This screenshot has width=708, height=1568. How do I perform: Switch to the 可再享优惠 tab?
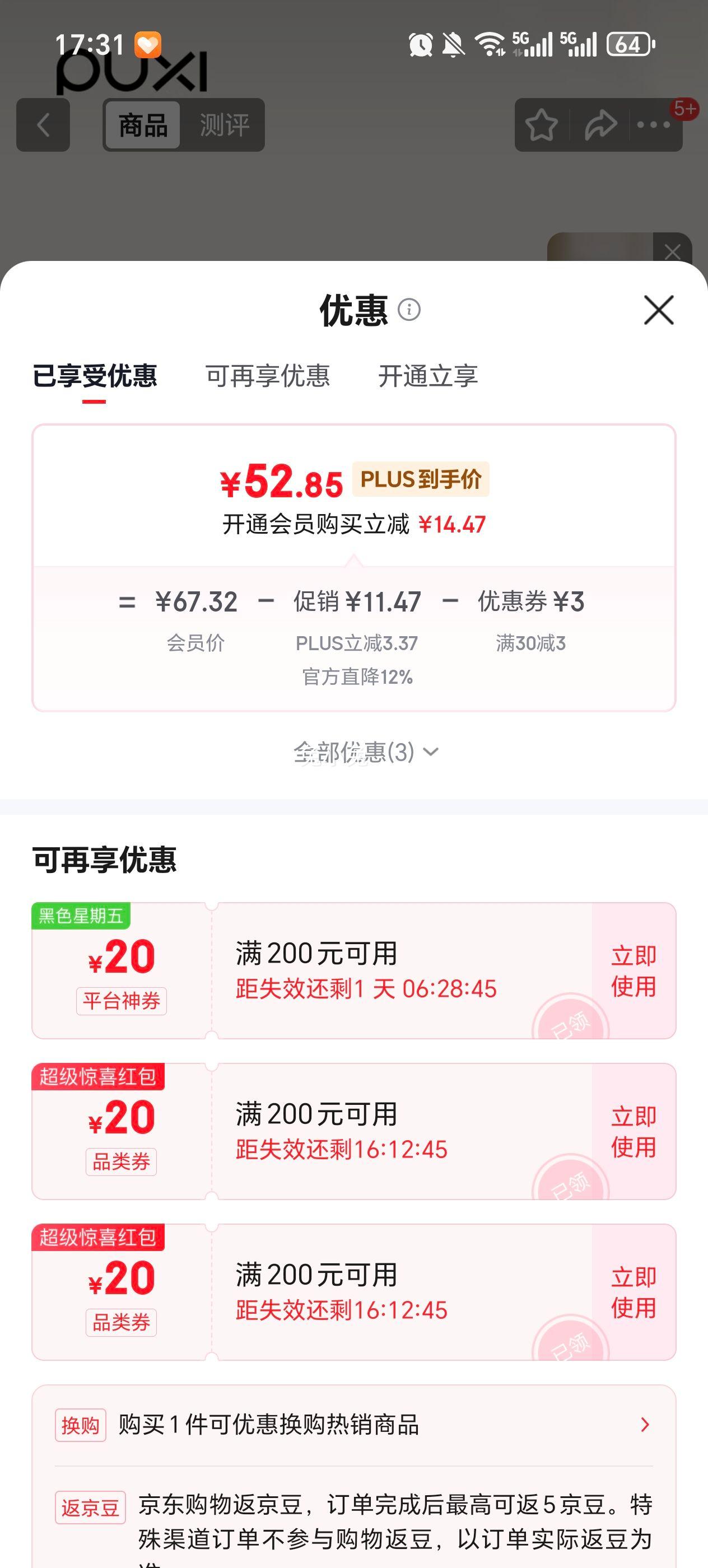269,377
